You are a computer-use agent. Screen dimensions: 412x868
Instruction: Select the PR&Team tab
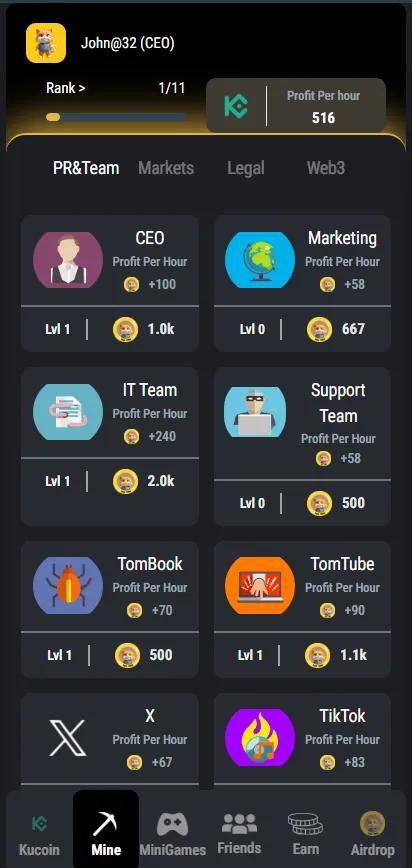pyautogui.click(x=86, y=168)
